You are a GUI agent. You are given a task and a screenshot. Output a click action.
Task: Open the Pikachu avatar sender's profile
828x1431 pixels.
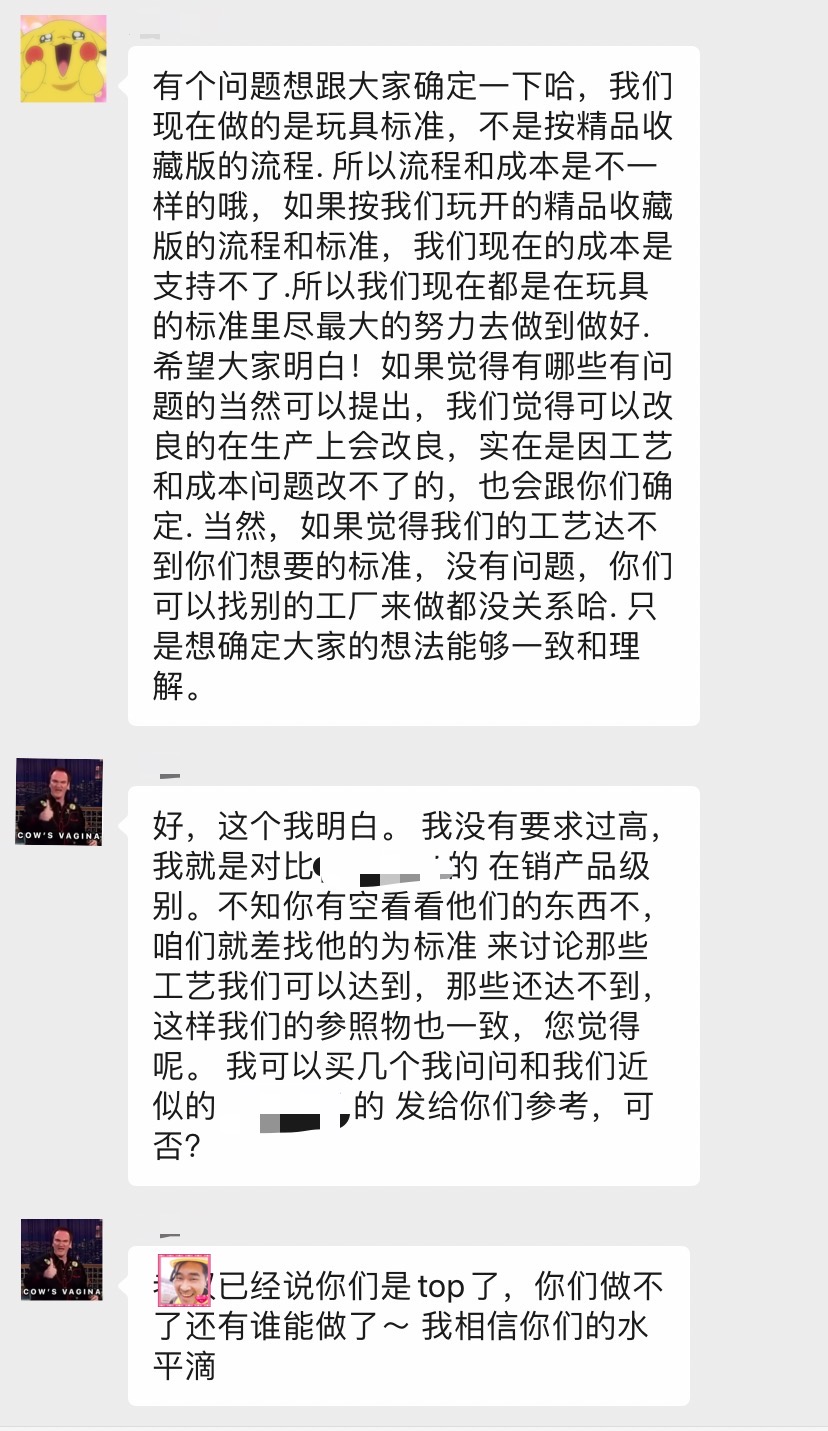click(62, 59)
